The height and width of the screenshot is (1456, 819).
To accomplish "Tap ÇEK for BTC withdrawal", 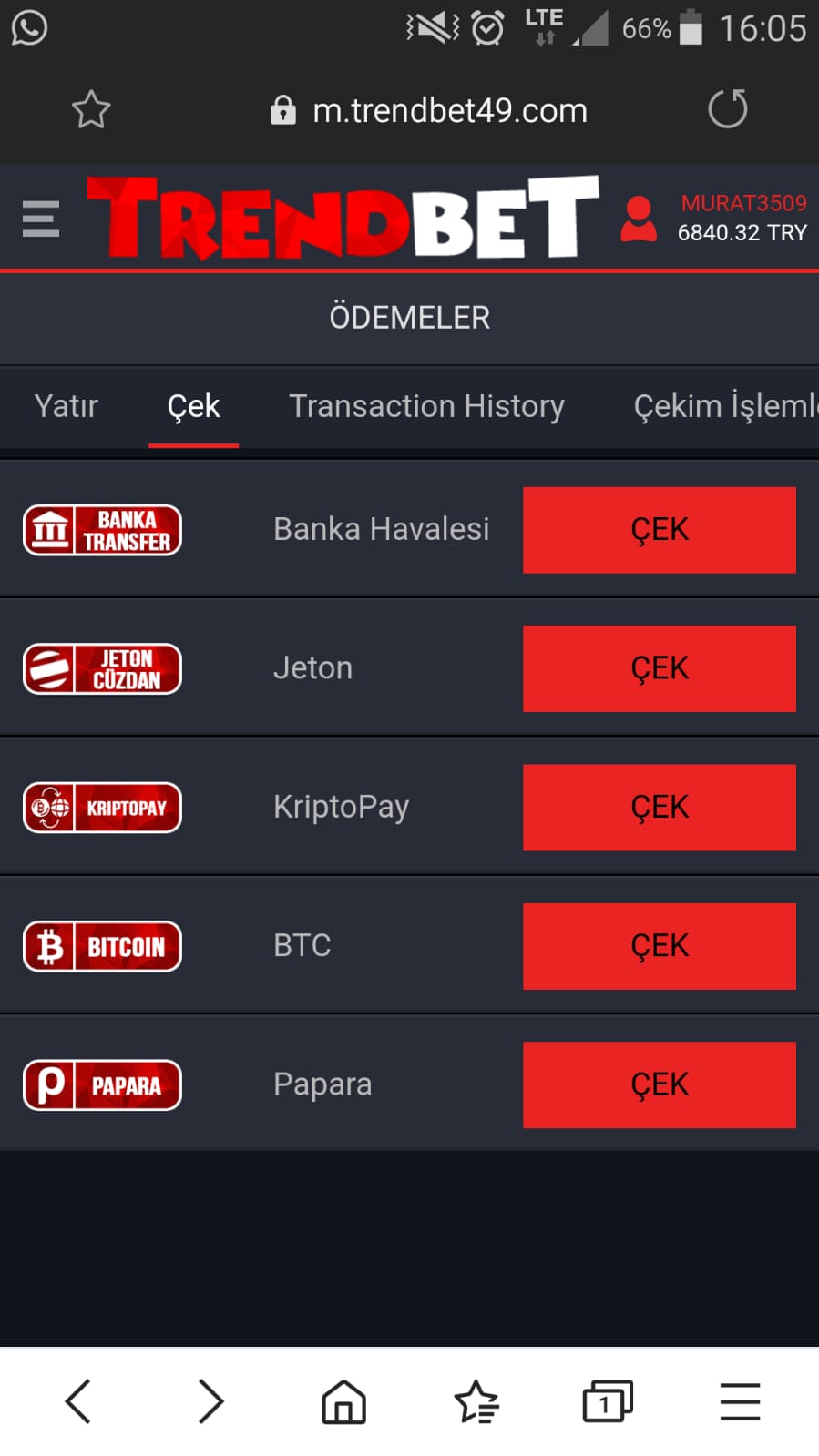I will [660, 946].
